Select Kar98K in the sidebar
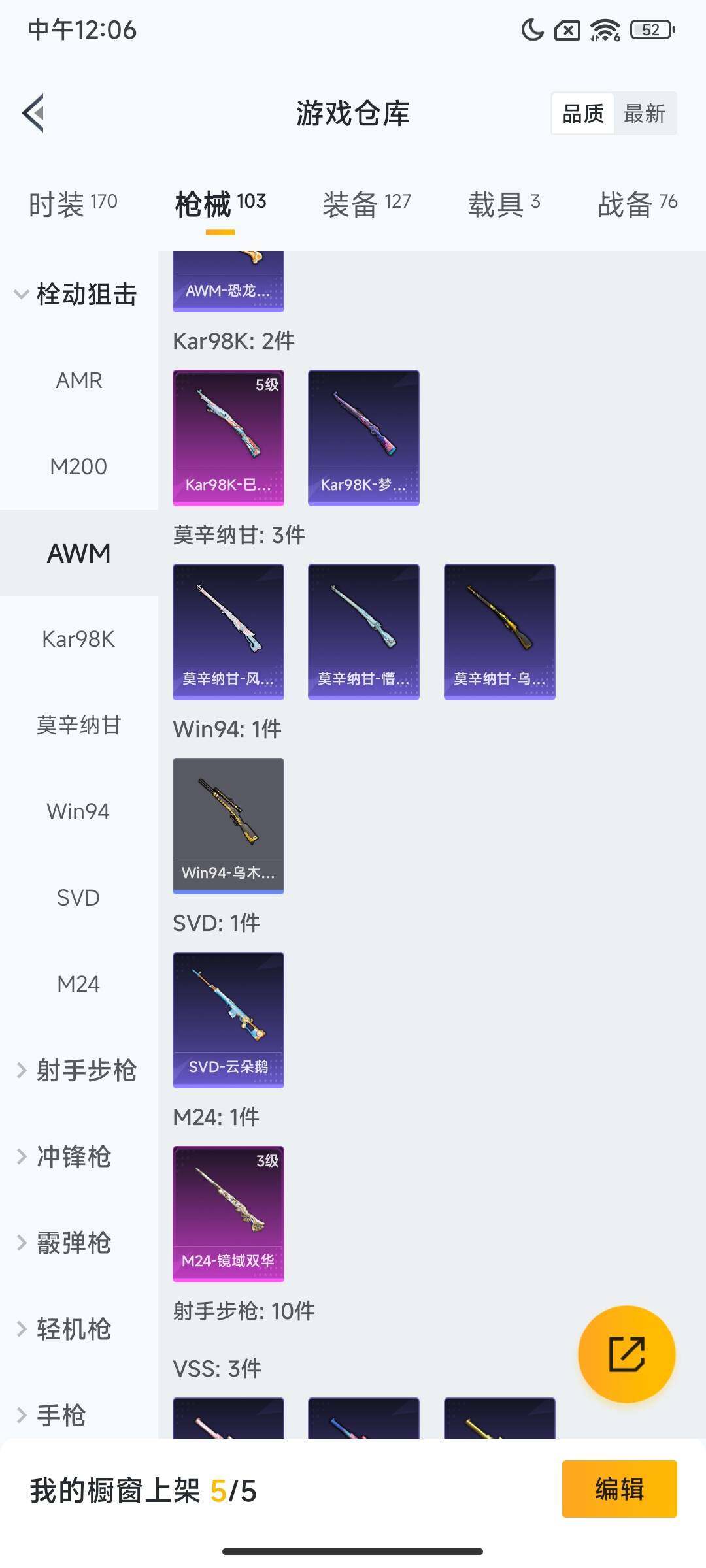This screenshot has width=706, height=1568. tap(78, 639)
